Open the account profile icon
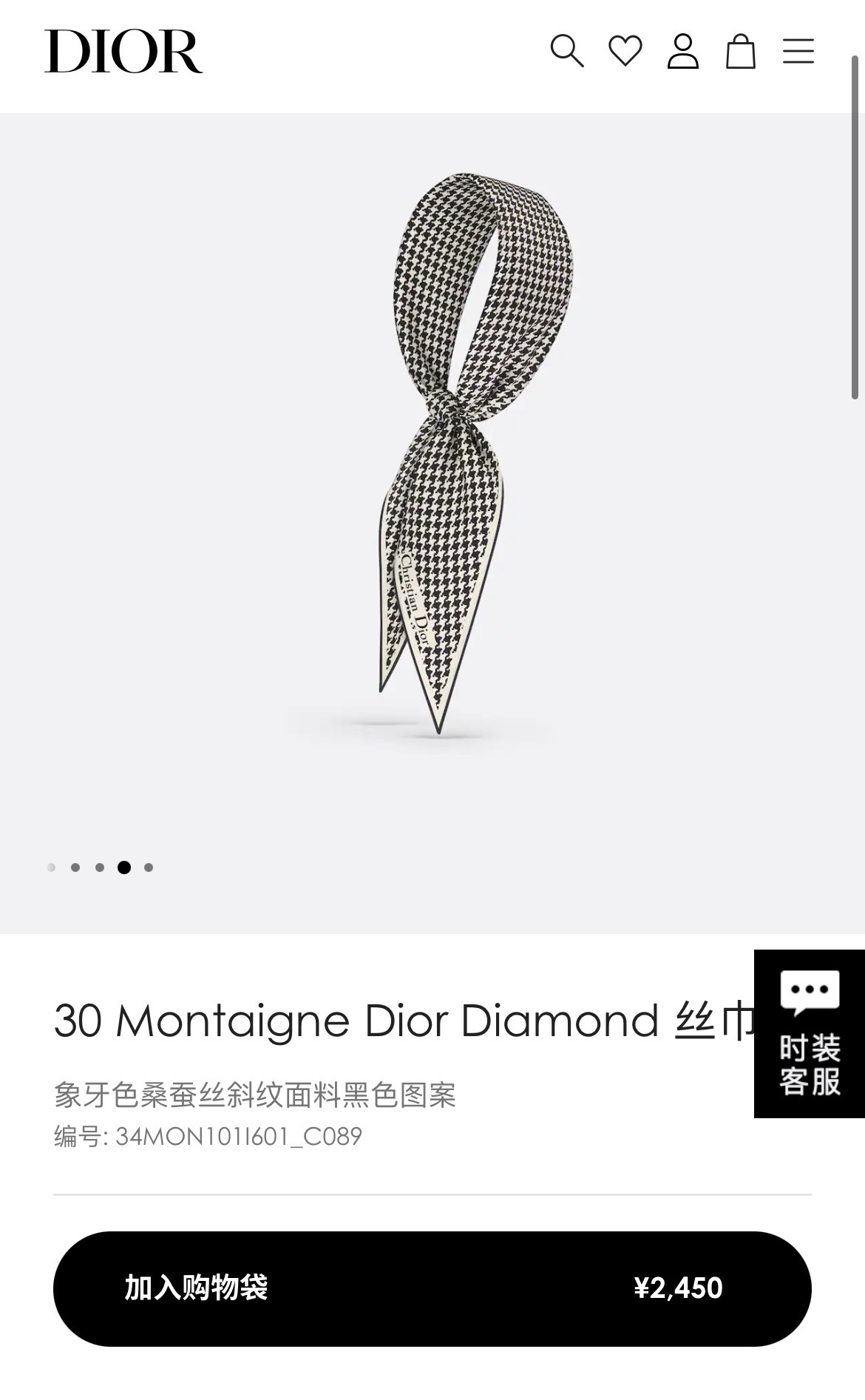Image resolution: width=865 pixels, height=1400 pixels. 683,51
